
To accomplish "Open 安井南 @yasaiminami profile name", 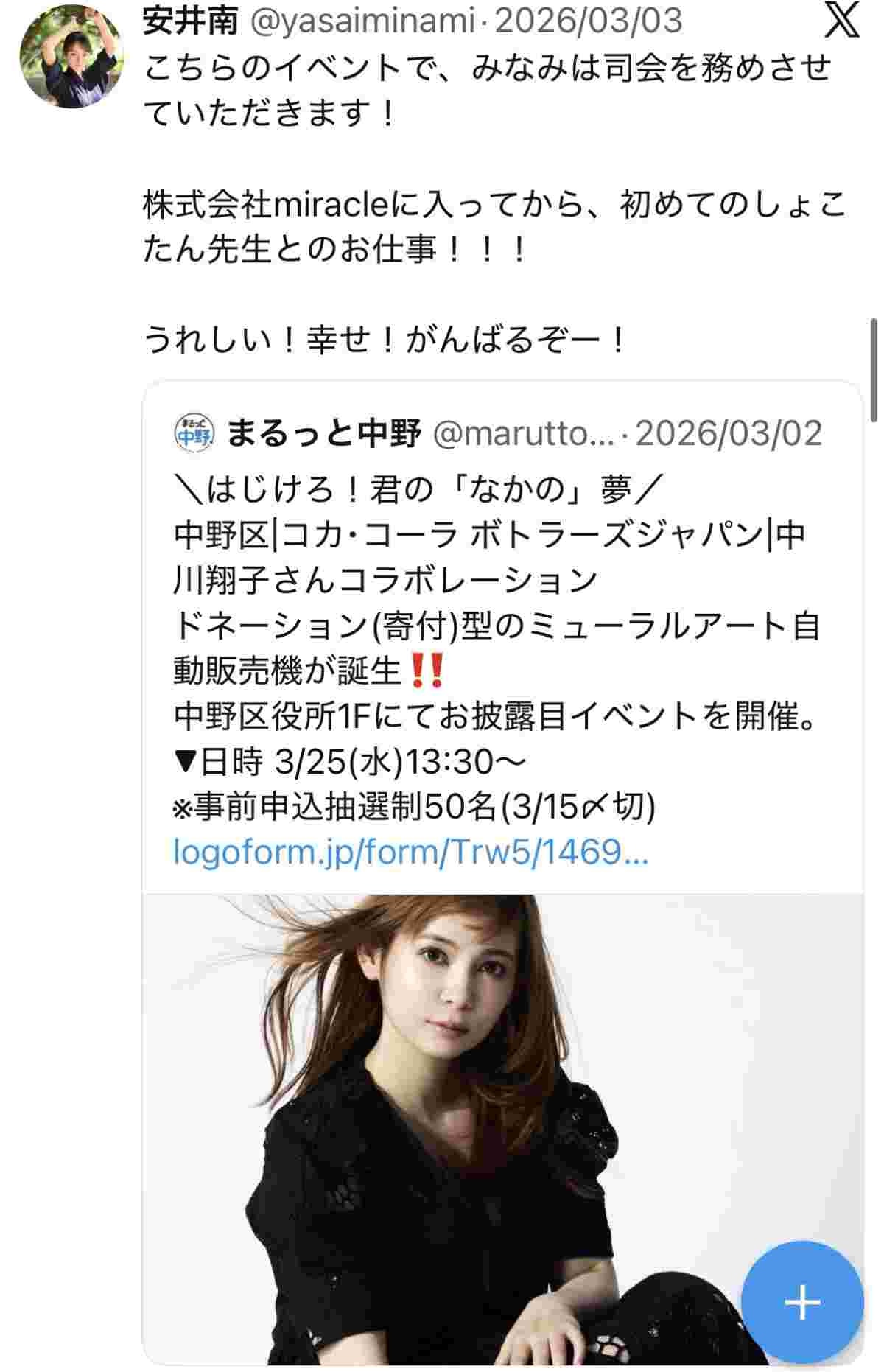I will coord(190,21).
